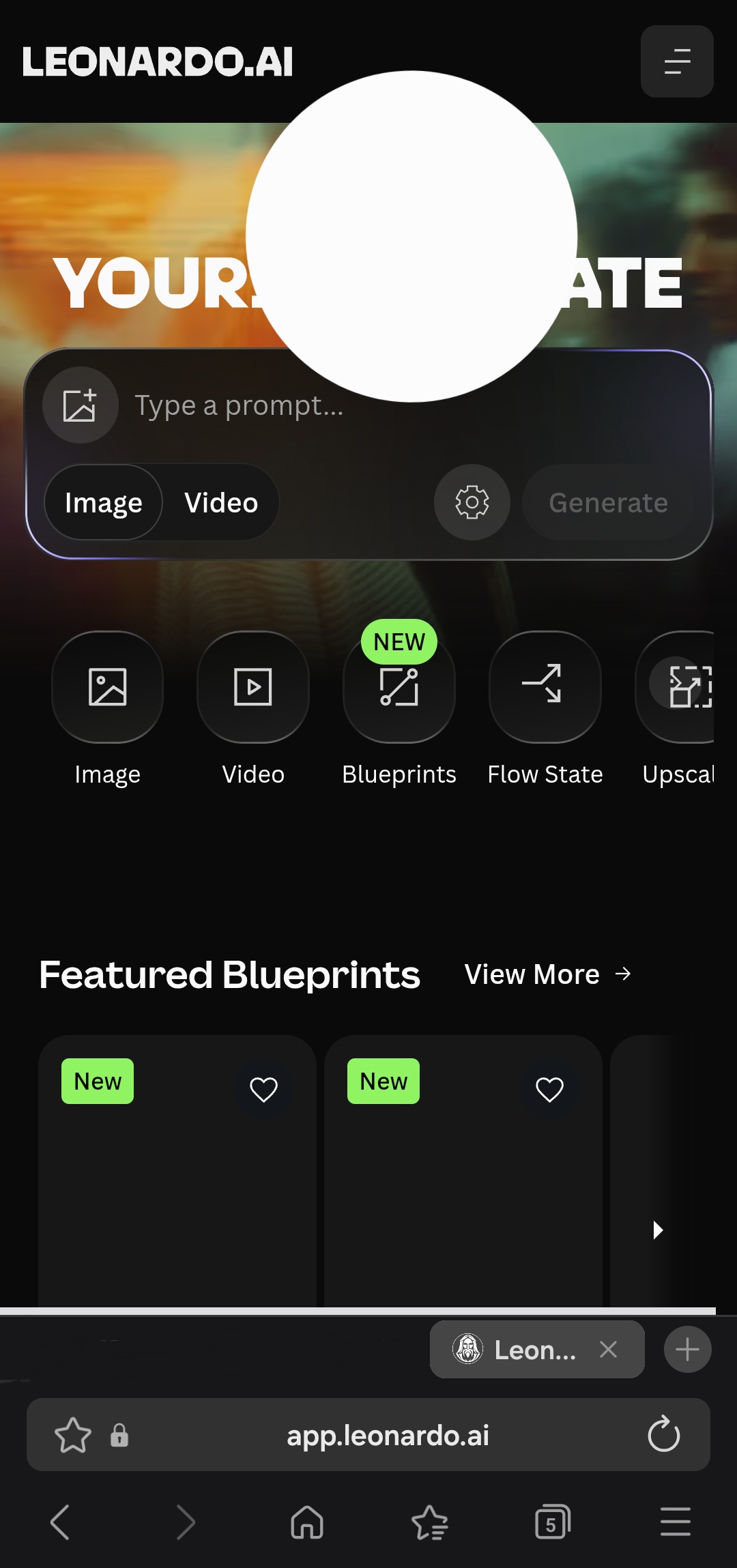The height and width of the screenshot is (1568, 737).
Task: Bookmark this page with star icon
Action: tap(72, 1435)
